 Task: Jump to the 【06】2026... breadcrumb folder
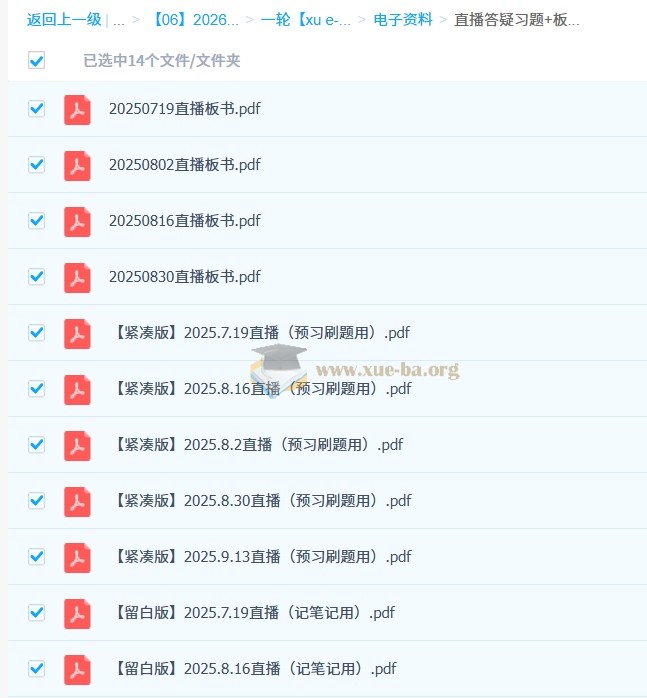196,20
